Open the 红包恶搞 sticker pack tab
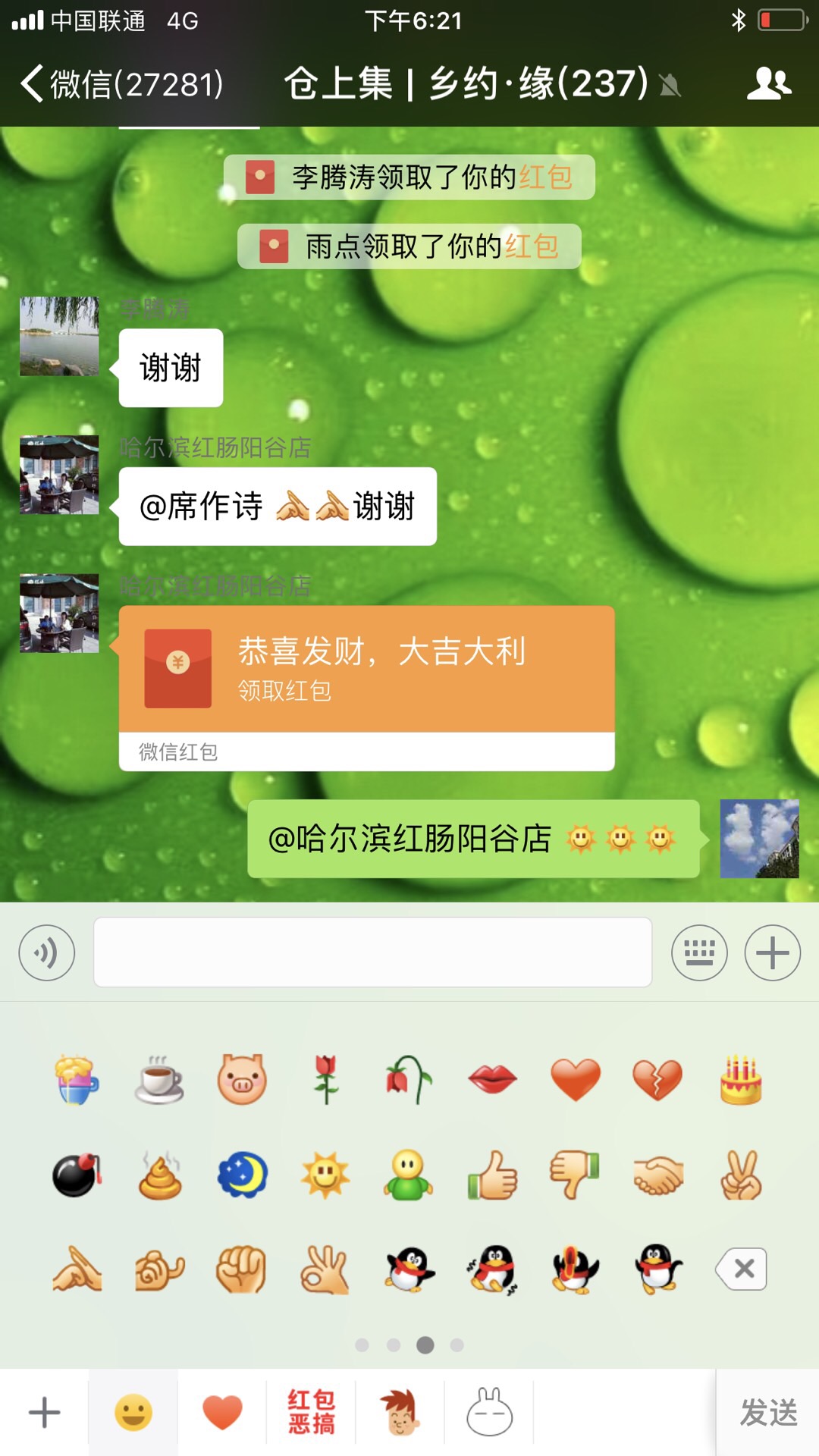This screenshot has width=819, height=1456. pyautogui.click(x=311, y=1413)
